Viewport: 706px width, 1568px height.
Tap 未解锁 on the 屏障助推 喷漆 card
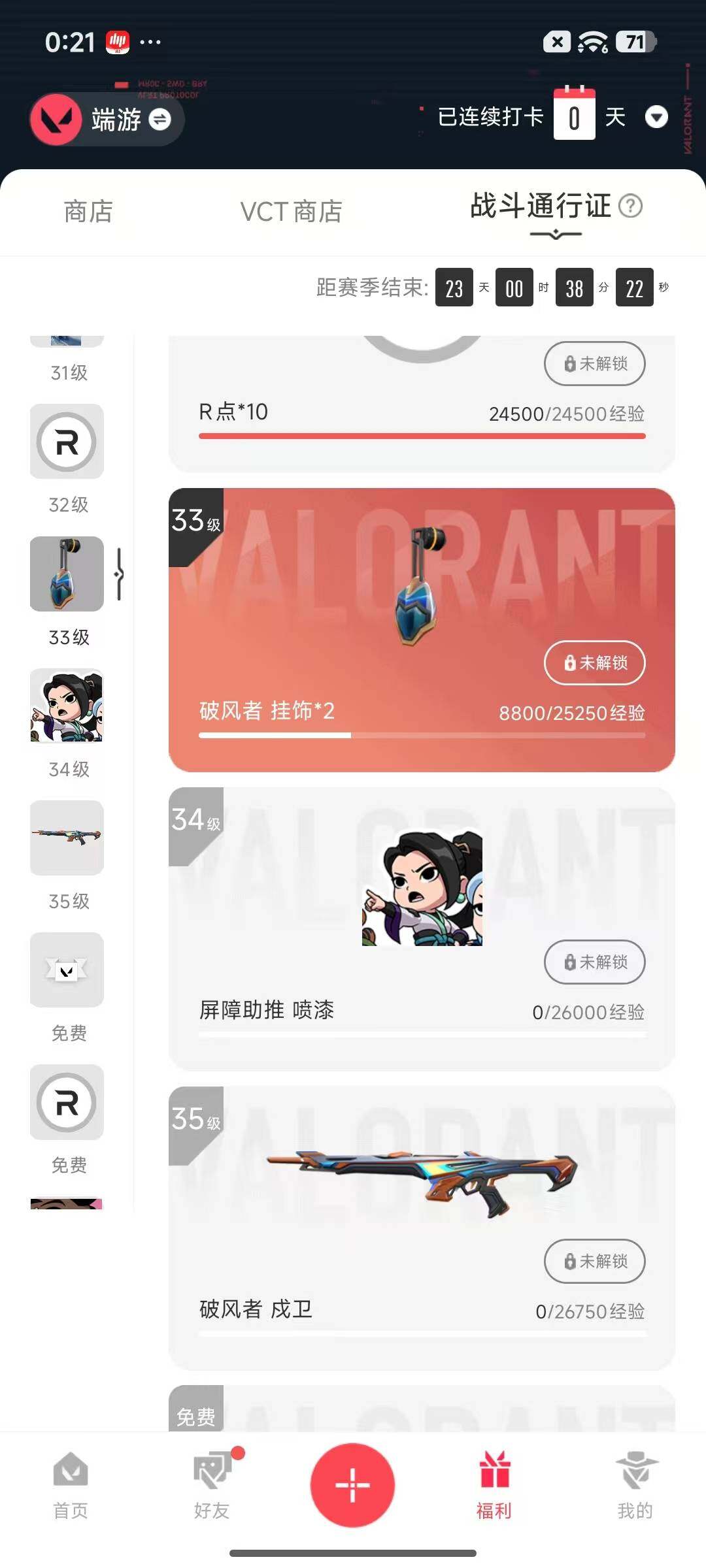(594, 962)
